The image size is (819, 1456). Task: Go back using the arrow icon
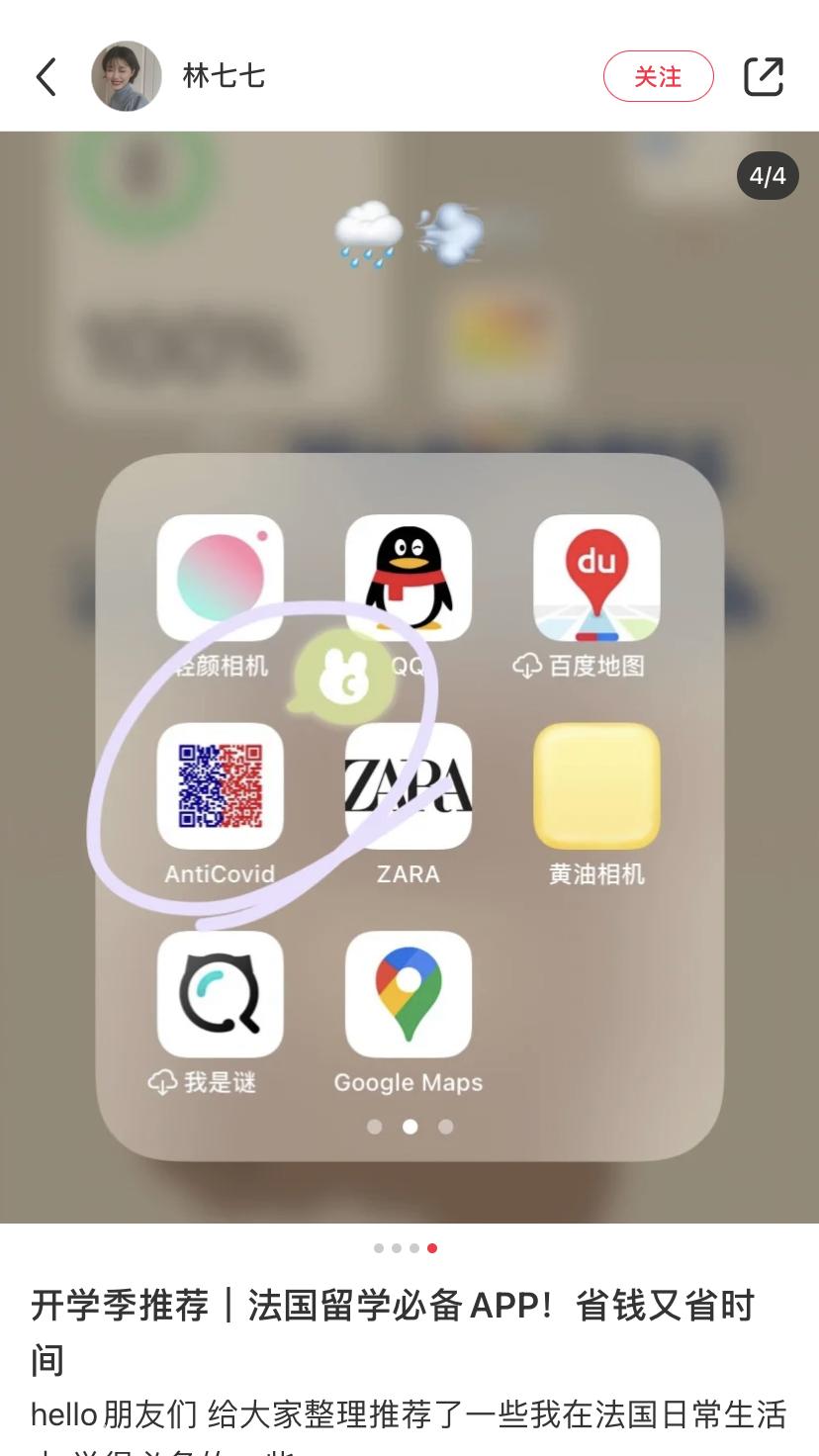pyautogui.click(x=46, y=76)
